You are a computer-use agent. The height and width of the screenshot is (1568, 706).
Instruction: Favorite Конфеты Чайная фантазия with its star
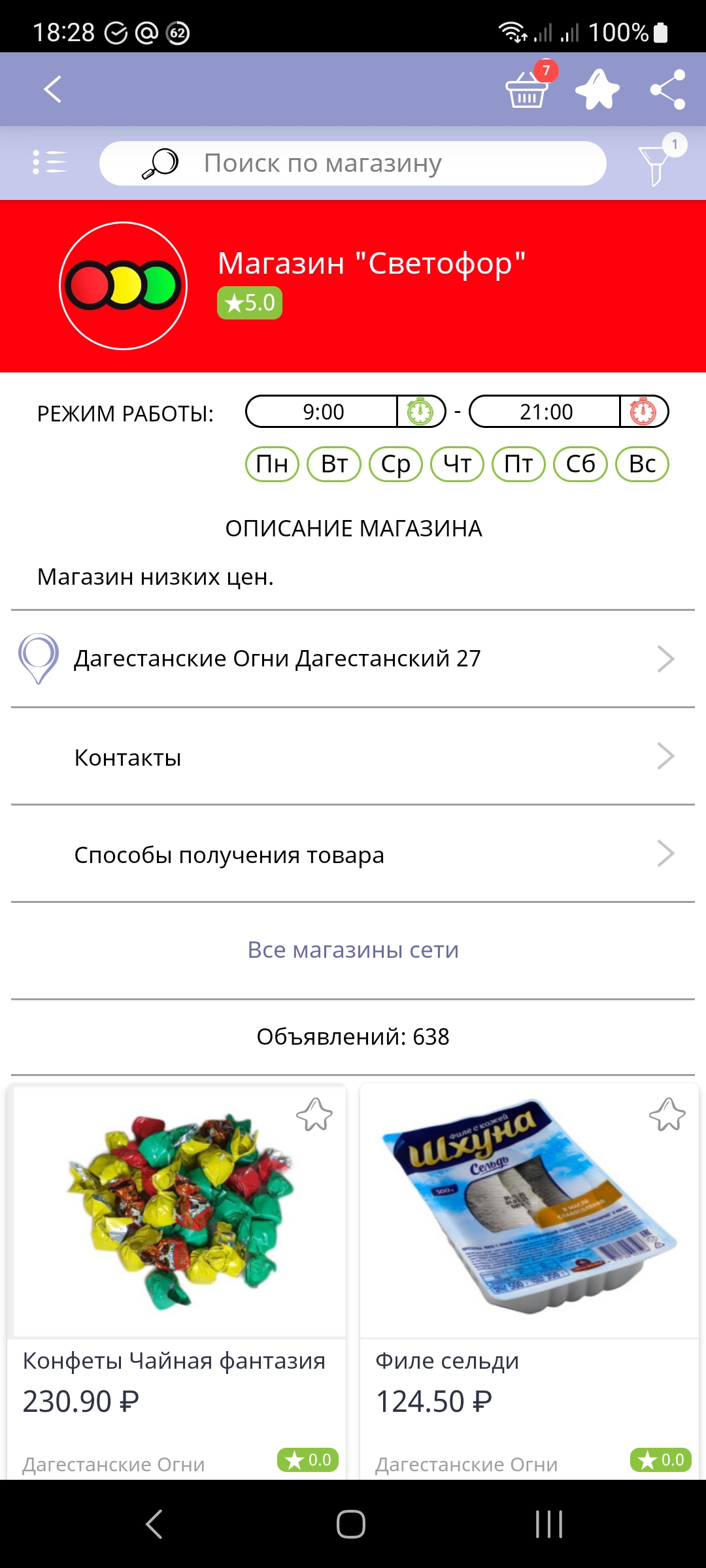[314, 1115]
